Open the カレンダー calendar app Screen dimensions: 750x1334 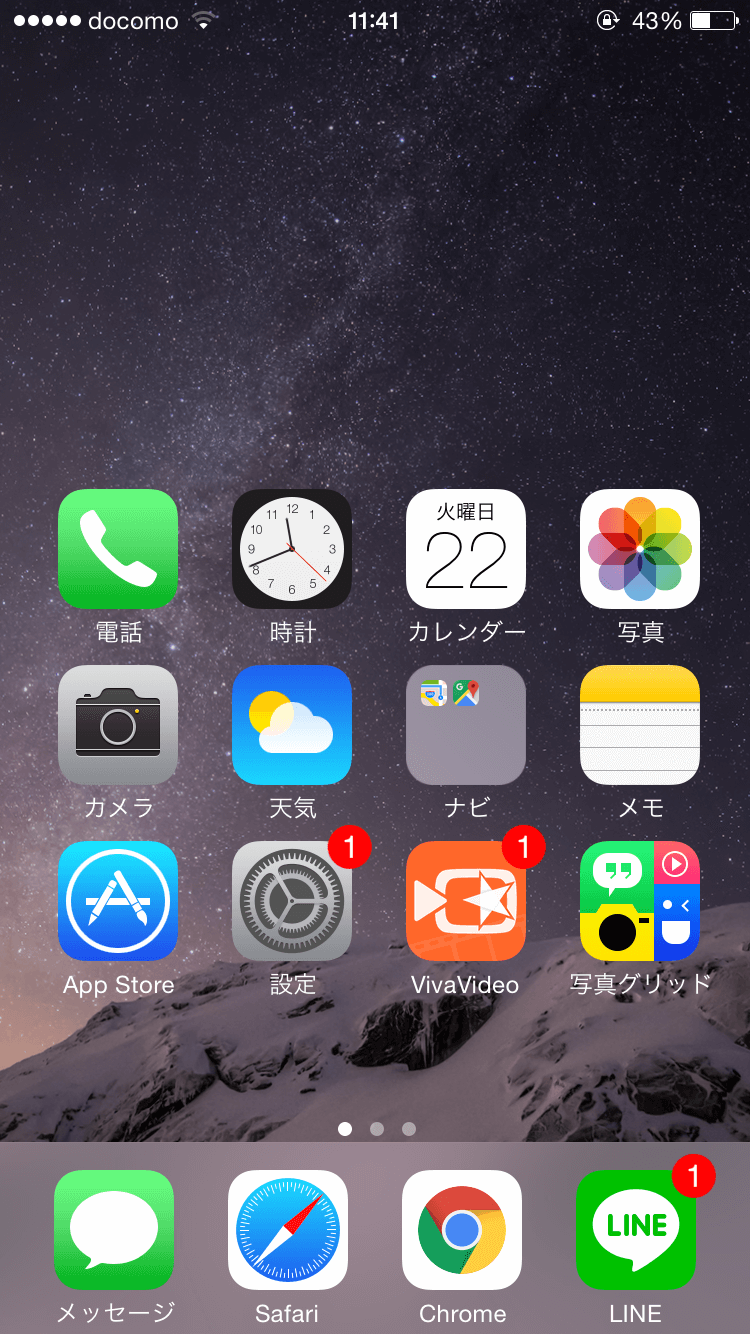(466, 549)
